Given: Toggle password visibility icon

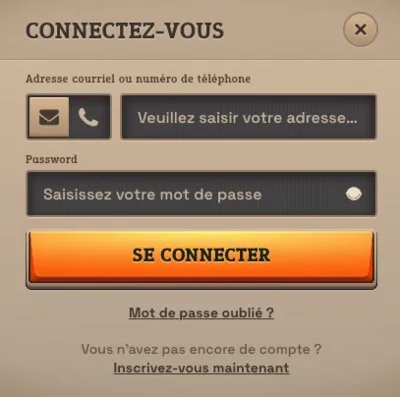Looking at the screenshot, I should pyautogui.click(x=354, y=194).
